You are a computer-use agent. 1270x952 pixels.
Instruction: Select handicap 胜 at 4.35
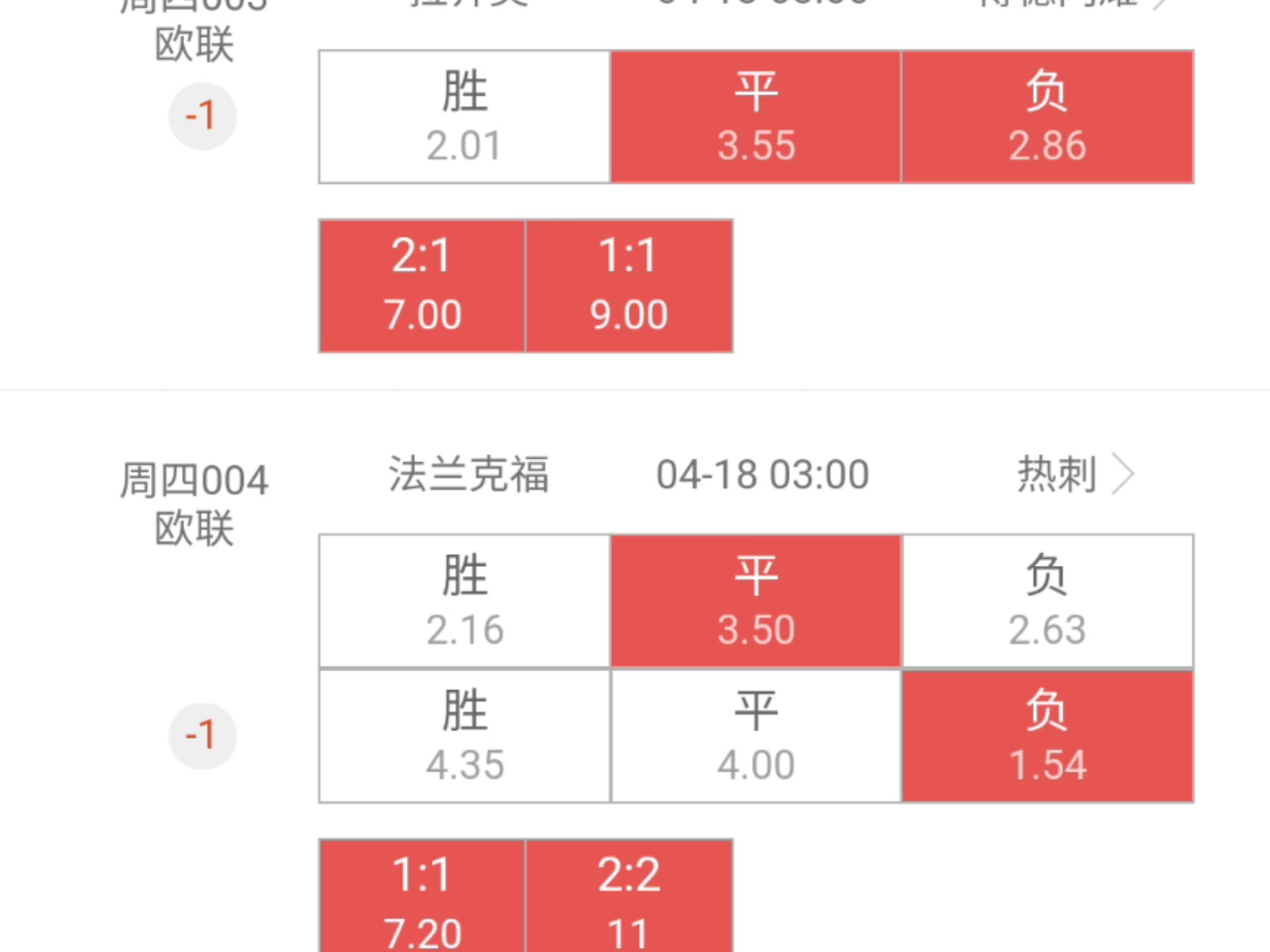pyautogui.click(x=464, y=736)
